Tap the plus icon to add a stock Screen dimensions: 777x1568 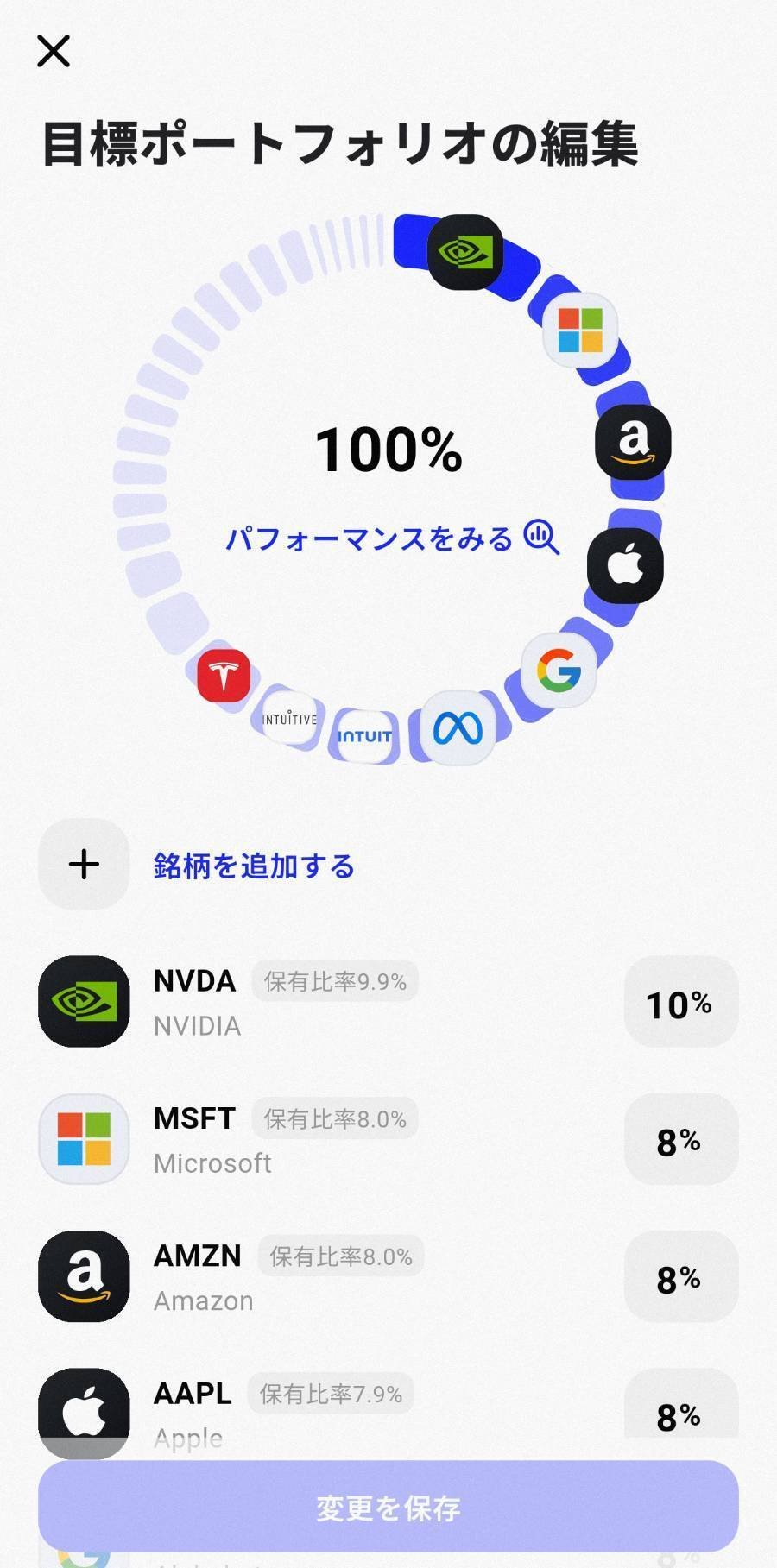83,865
